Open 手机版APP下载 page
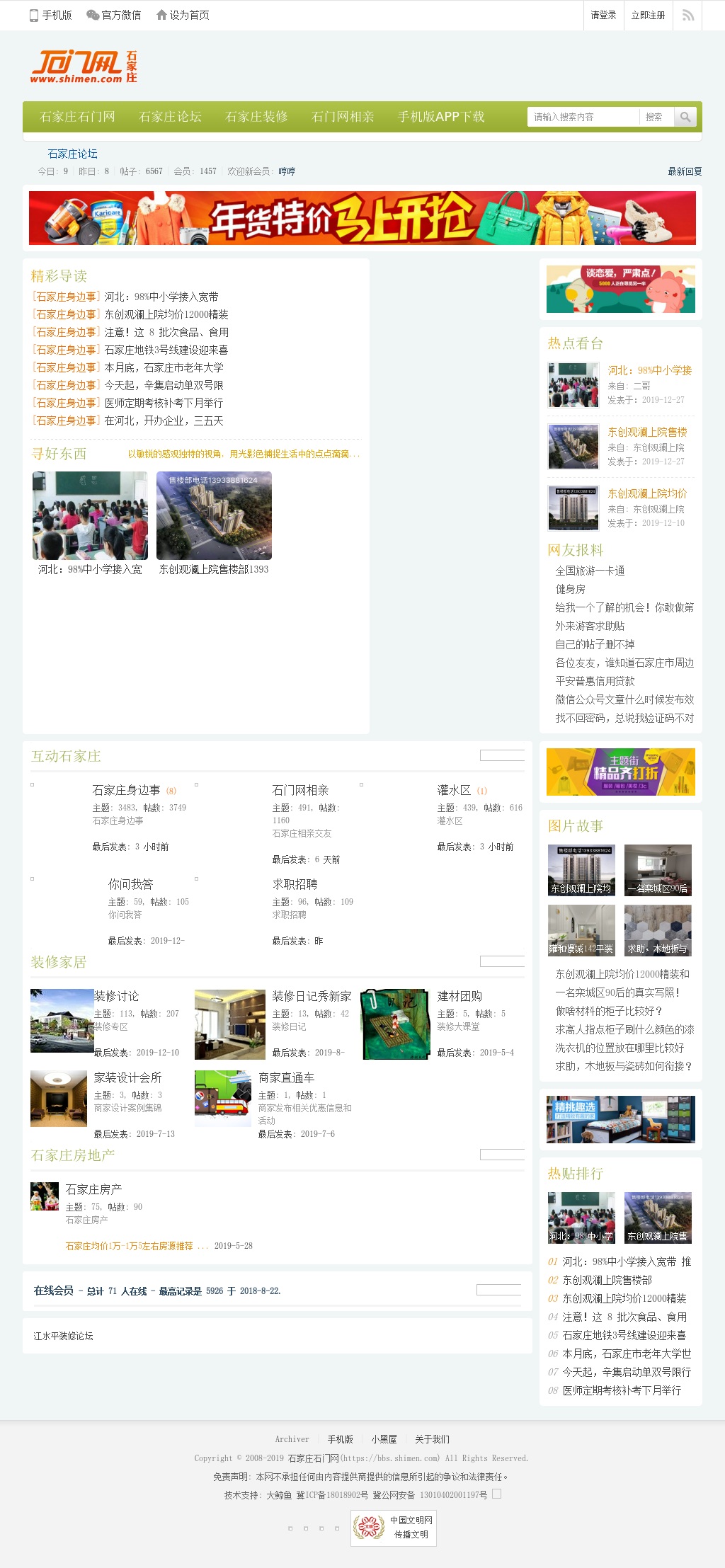This screenshot has width=725, height=1568. tap(441, 117)
